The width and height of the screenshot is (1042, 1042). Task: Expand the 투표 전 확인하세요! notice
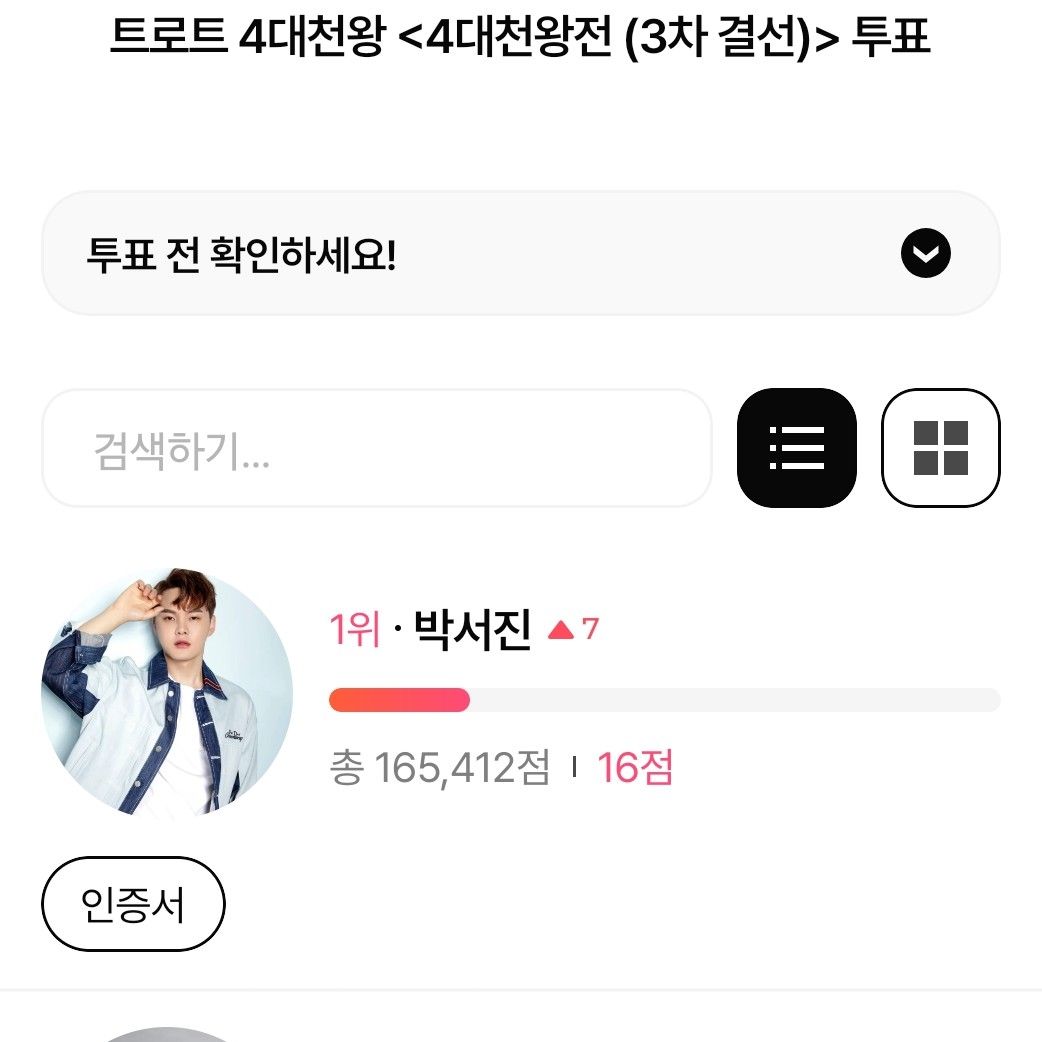pyautogui.click(x=925, y=254)
